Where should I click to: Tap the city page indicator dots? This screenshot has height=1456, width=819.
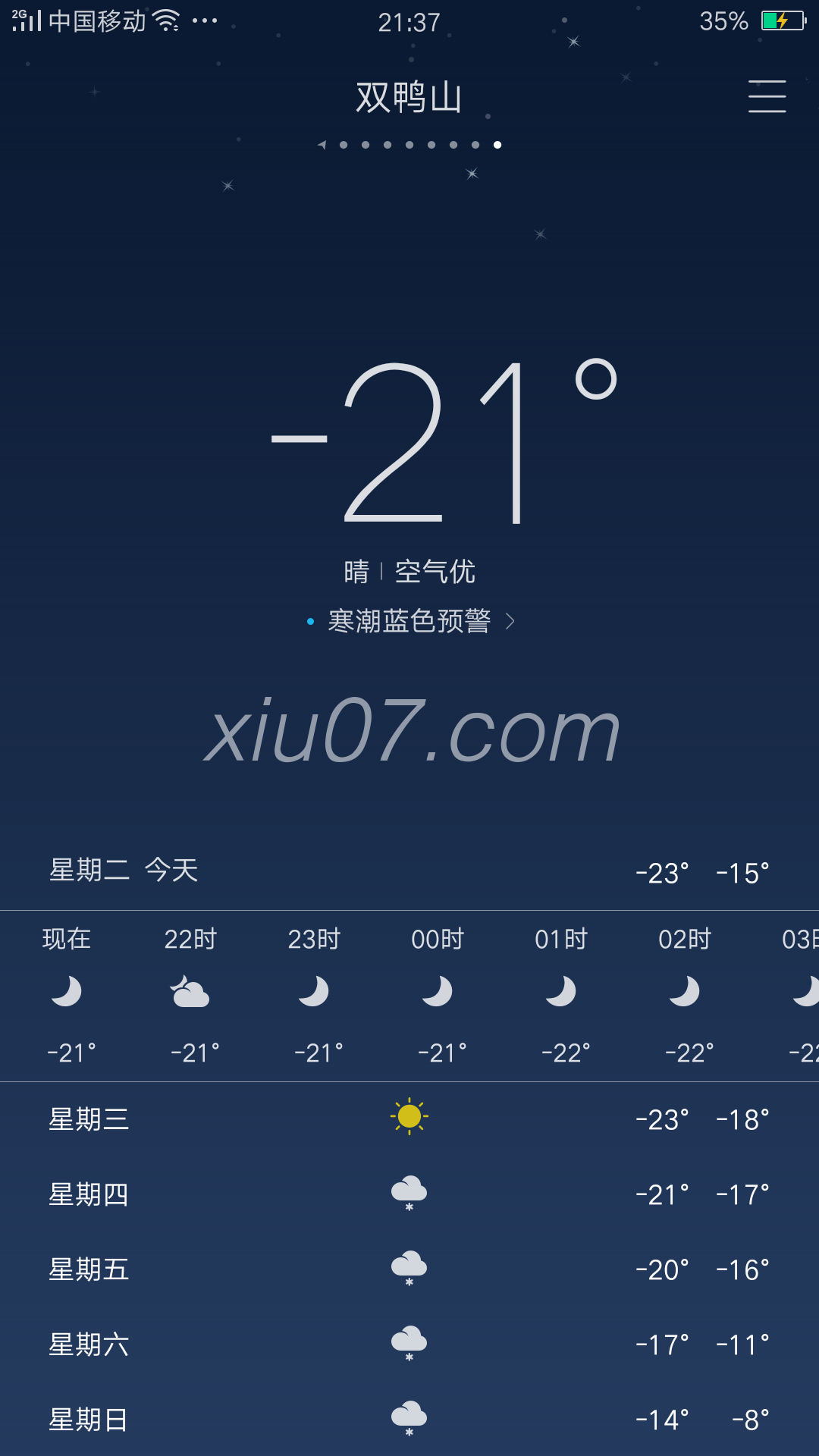click(410, 145)
